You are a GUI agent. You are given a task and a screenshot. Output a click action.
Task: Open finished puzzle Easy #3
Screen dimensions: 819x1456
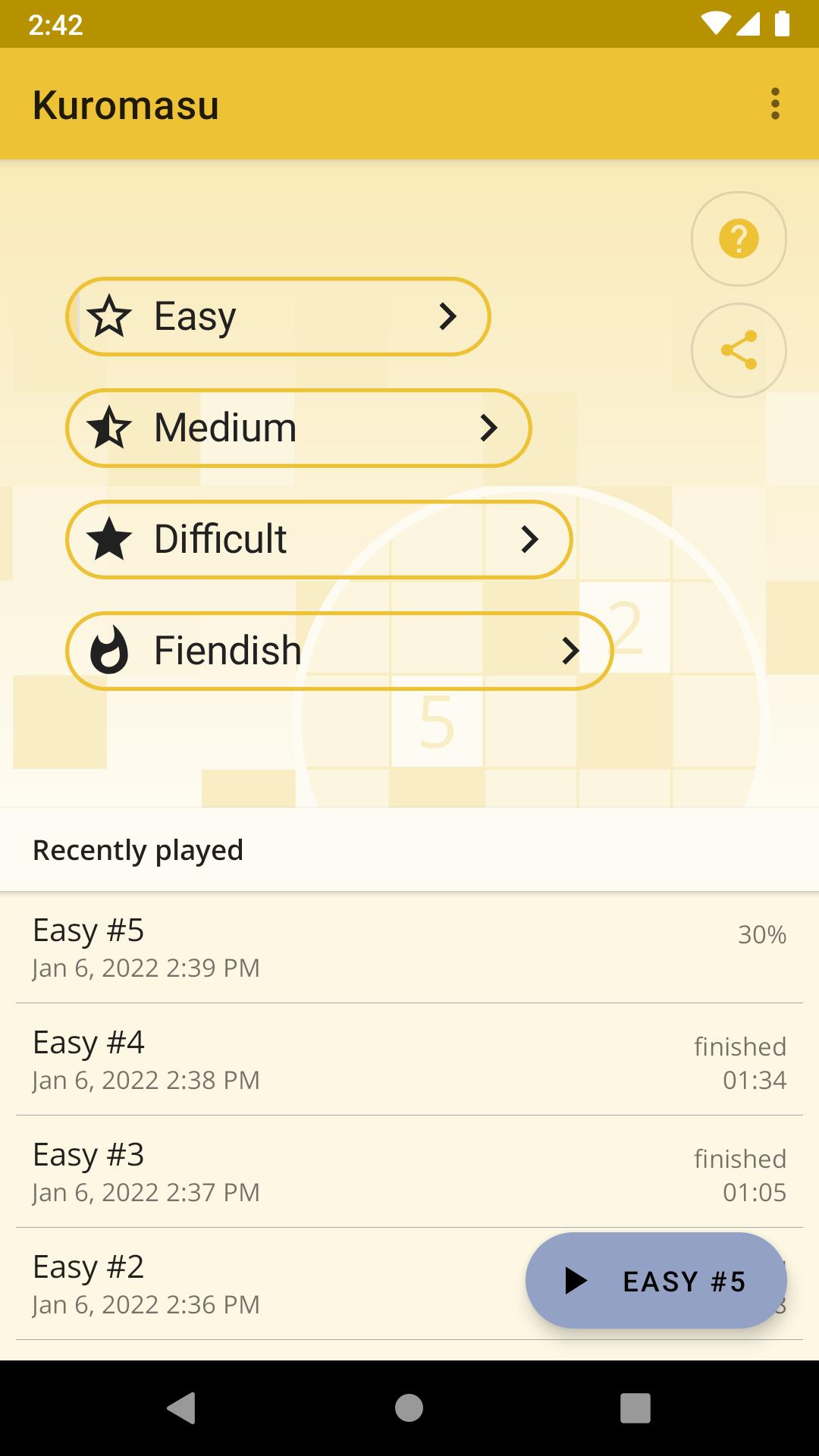coord(409,1172)
